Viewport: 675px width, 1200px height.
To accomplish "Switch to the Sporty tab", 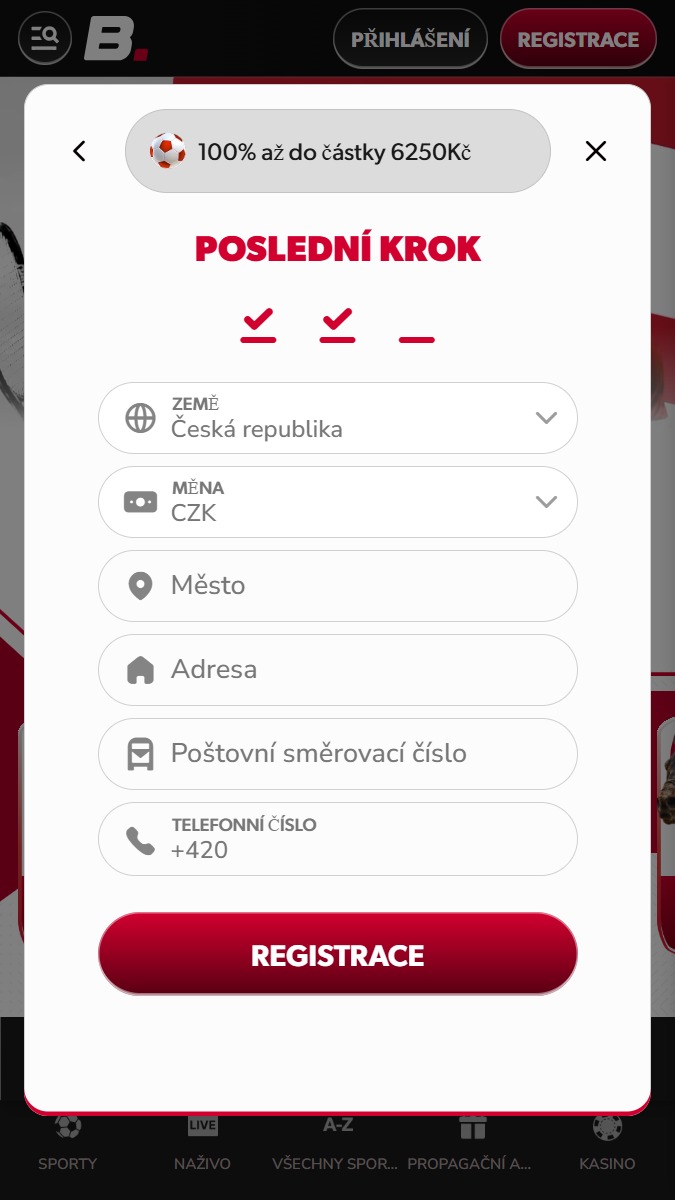I will [68, 1143].
